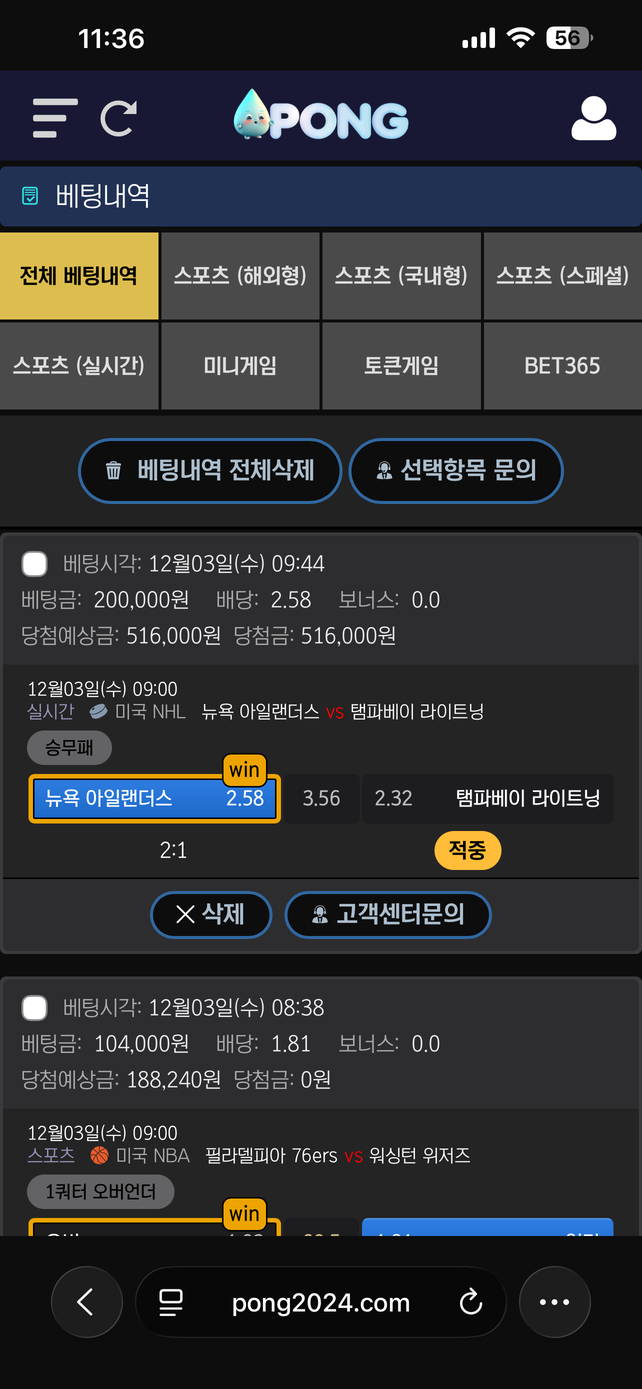The image size is (642, 1389).
Task: Check the box for the 08:38 bet
Action: click(x=35, y=1008)
